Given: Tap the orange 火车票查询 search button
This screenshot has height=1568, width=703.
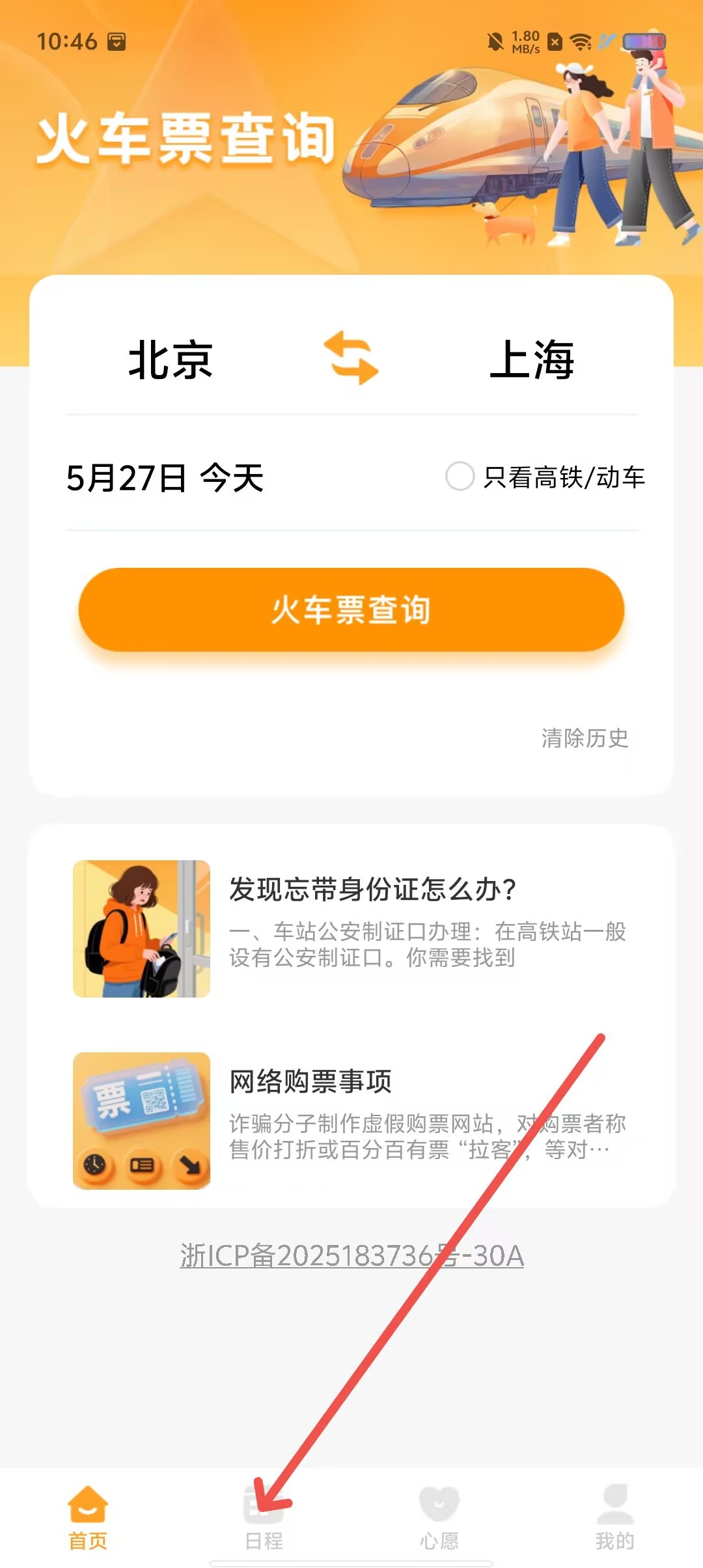Looking at the screenshot, I should tap(351, 609).
